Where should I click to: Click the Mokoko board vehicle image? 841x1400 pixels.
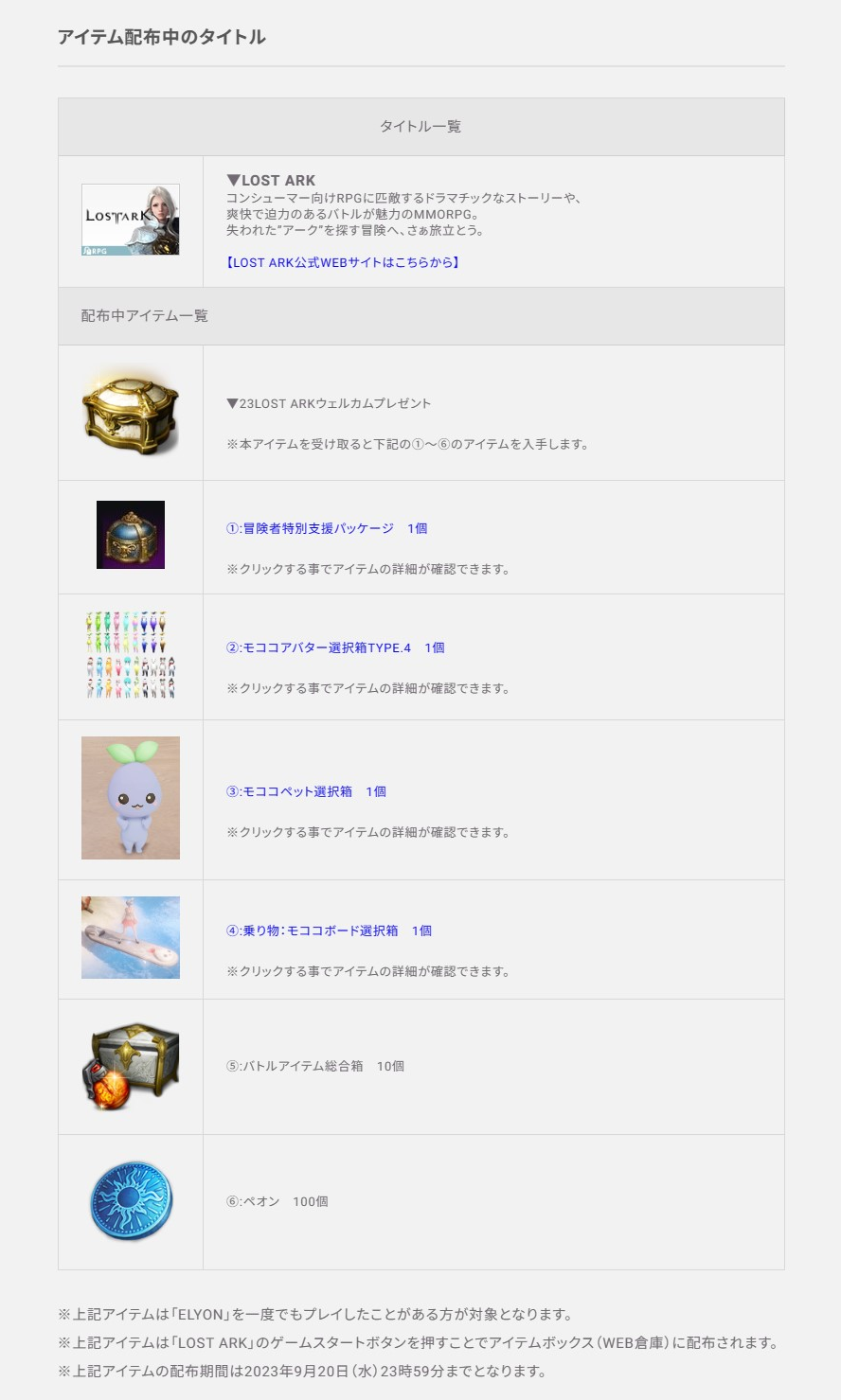pos(130,938)
